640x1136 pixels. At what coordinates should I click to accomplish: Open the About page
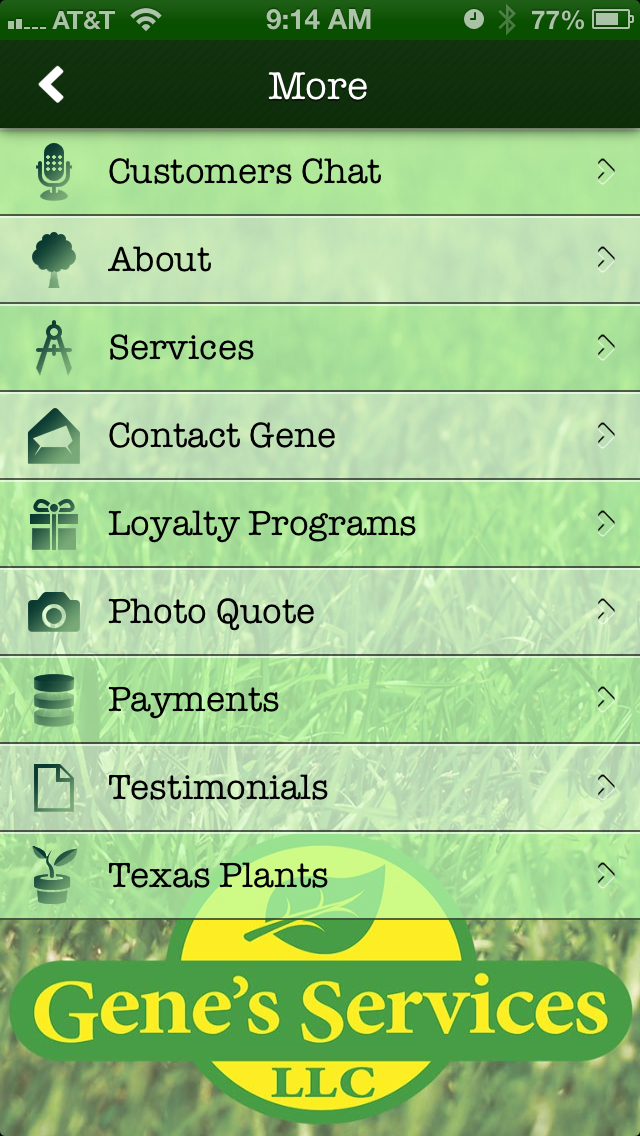pyautogui.click(x=320, y=260)
